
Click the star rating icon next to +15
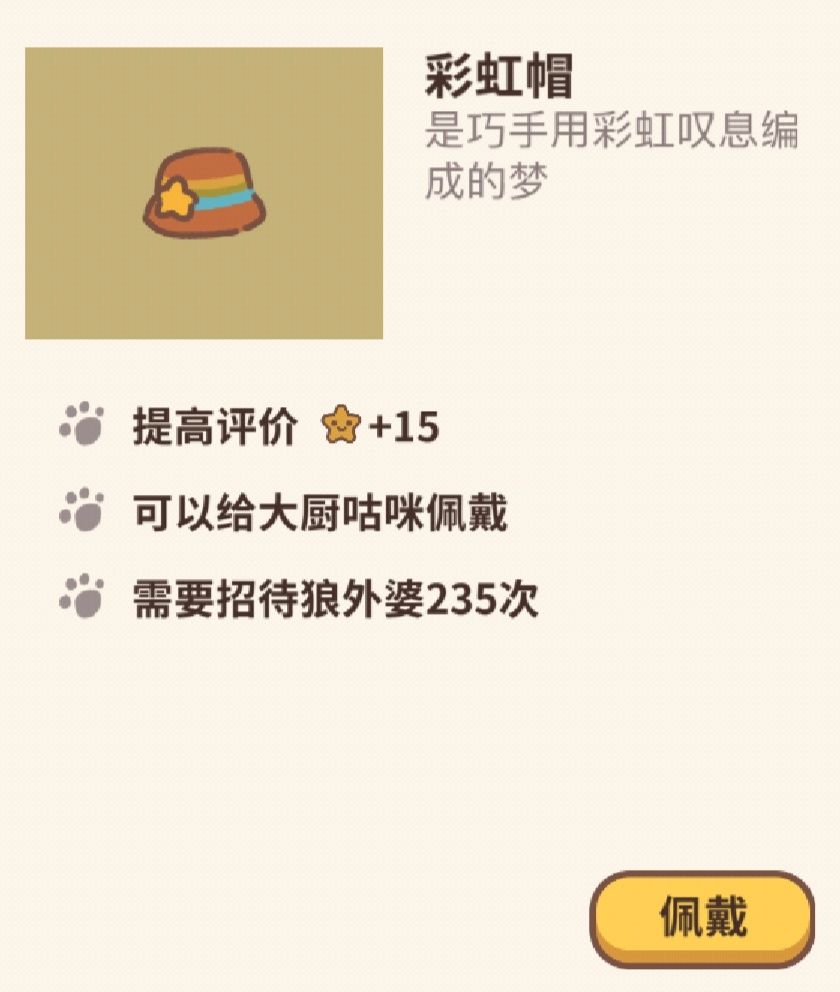[342, 424]
